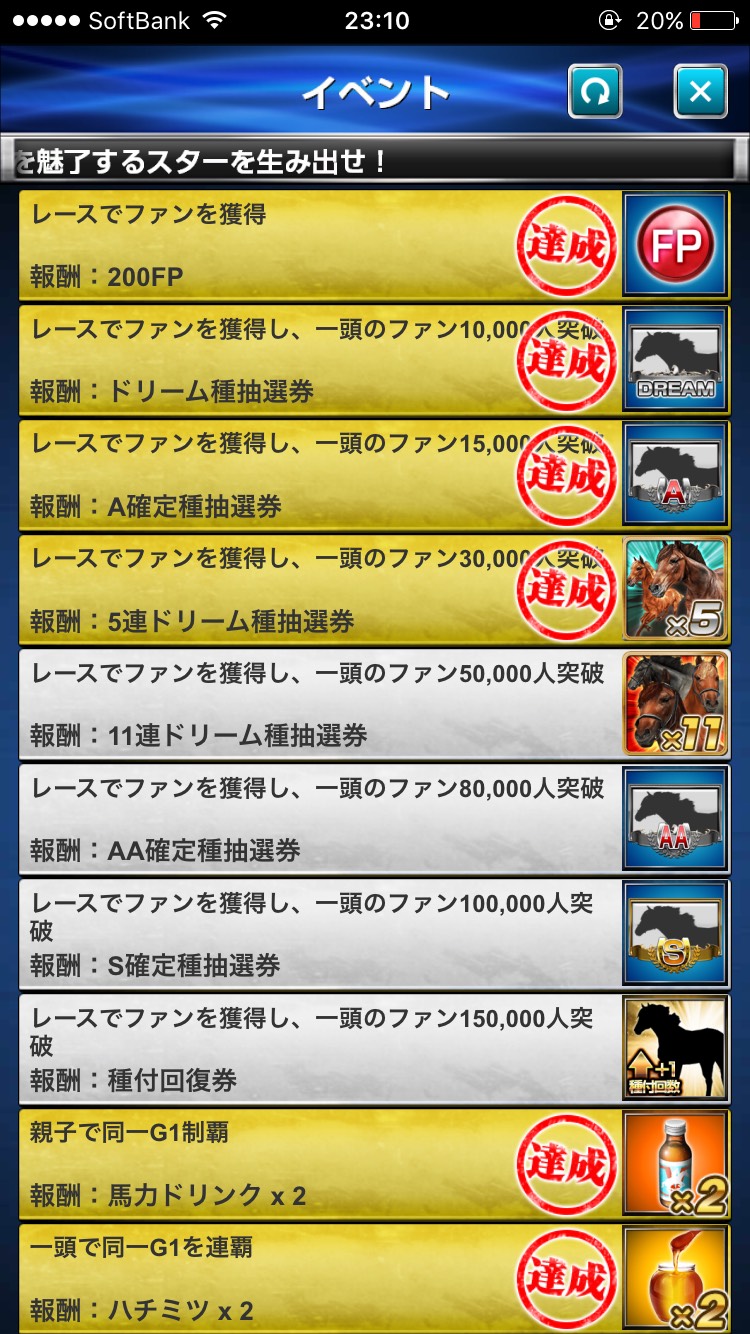Select the 馬力ドリンク x 2 mission row
The height and width of the screenshot is (1334, 750).
click(374, 1164)
